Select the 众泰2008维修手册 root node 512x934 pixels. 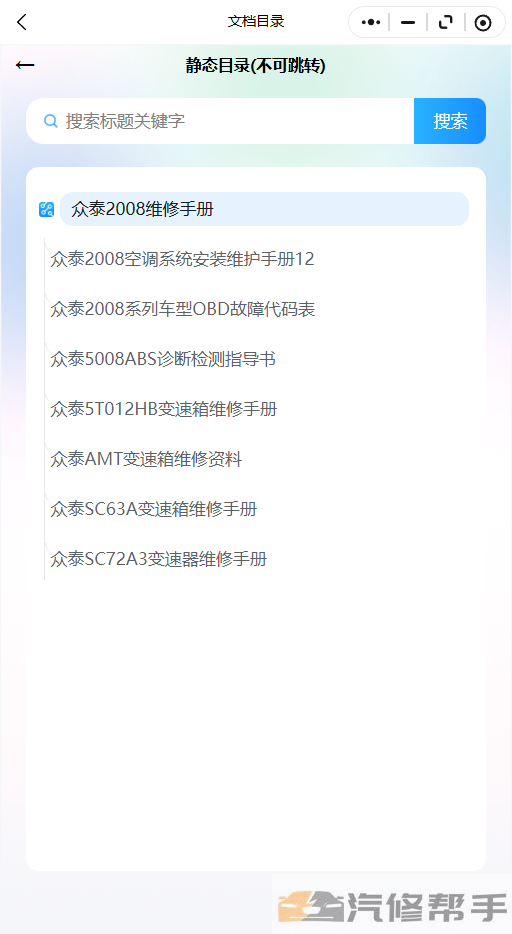coord(264,209)
